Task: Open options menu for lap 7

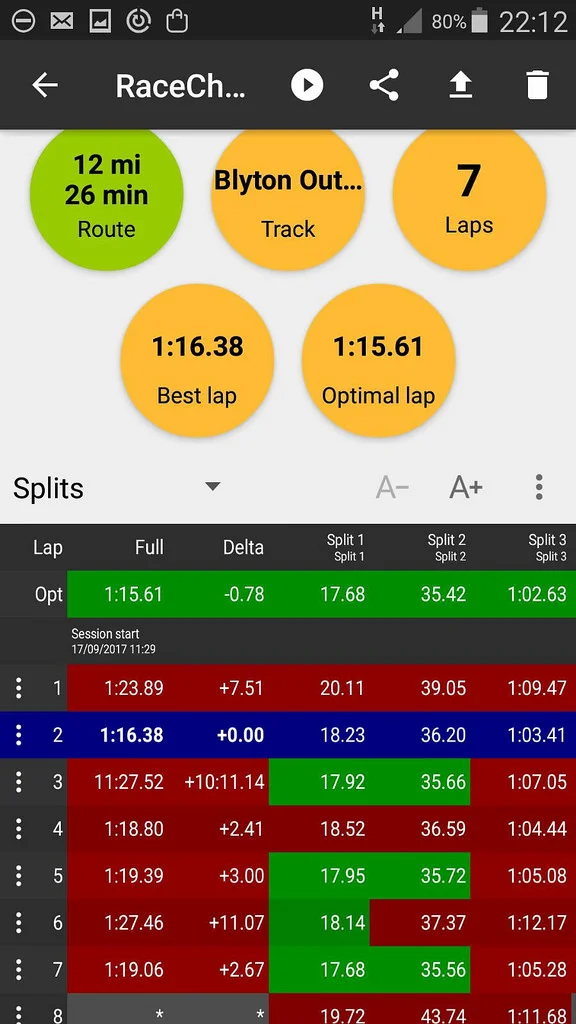Action: click(19, 970)
